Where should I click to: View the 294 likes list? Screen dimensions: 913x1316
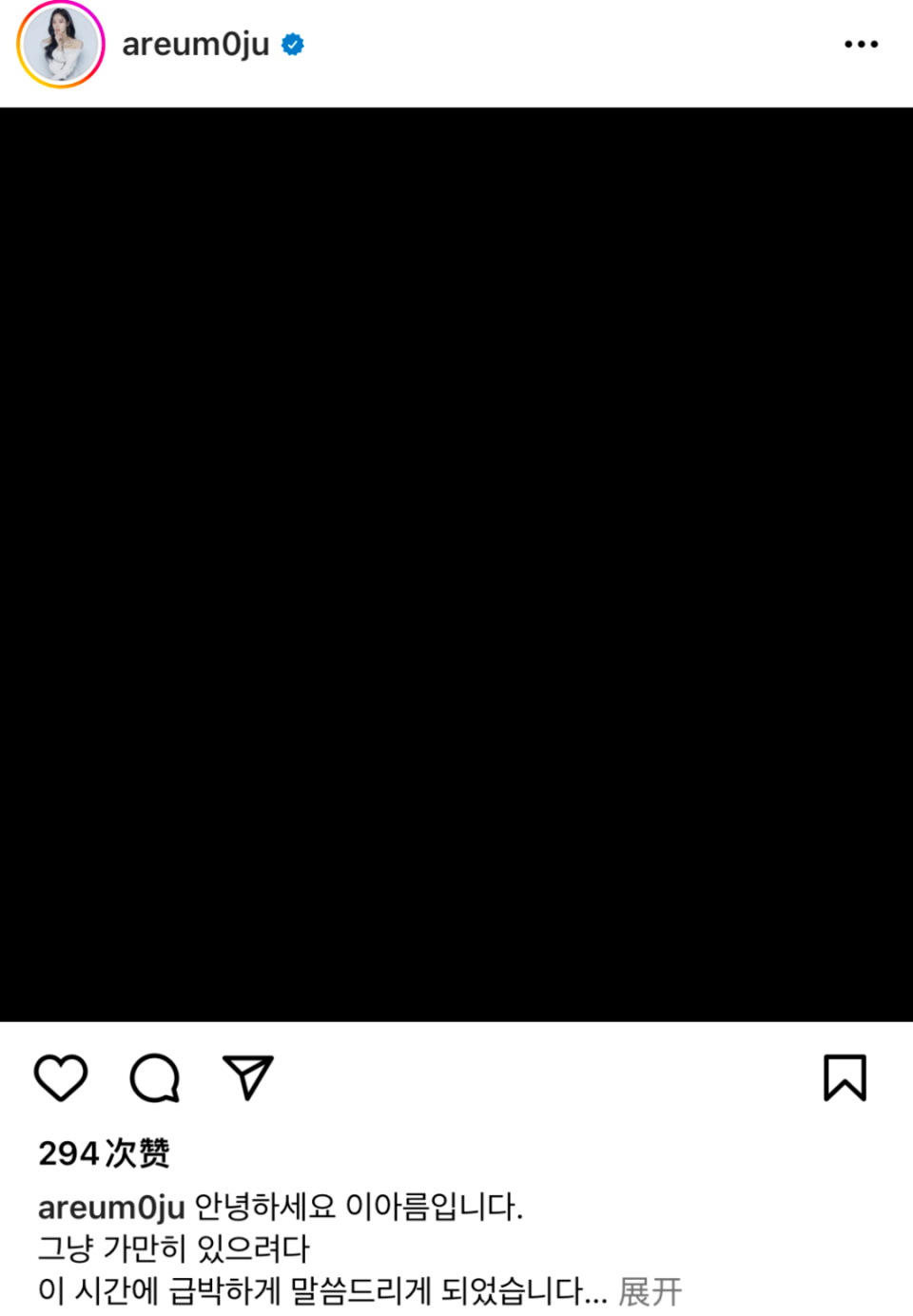tap(104, 1153)
